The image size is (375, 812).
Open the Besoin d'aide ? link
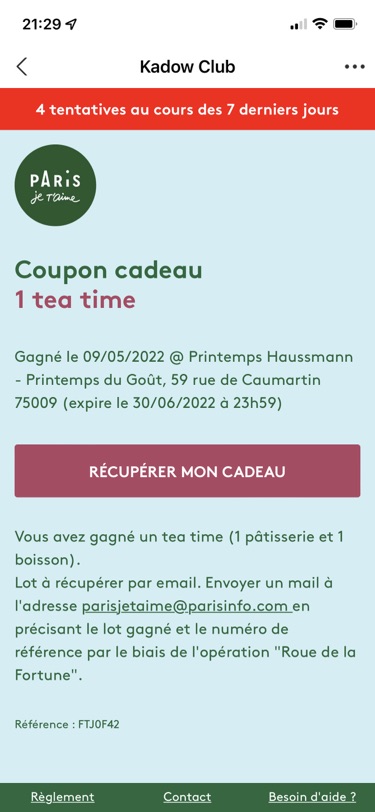[x=312, y=797]
